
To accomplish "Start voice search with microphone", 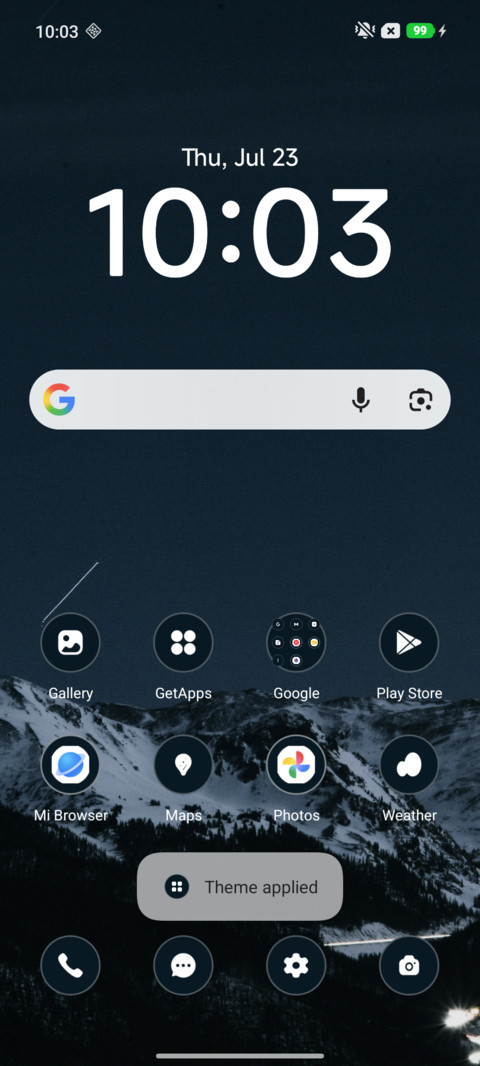I will coord(361,400).
